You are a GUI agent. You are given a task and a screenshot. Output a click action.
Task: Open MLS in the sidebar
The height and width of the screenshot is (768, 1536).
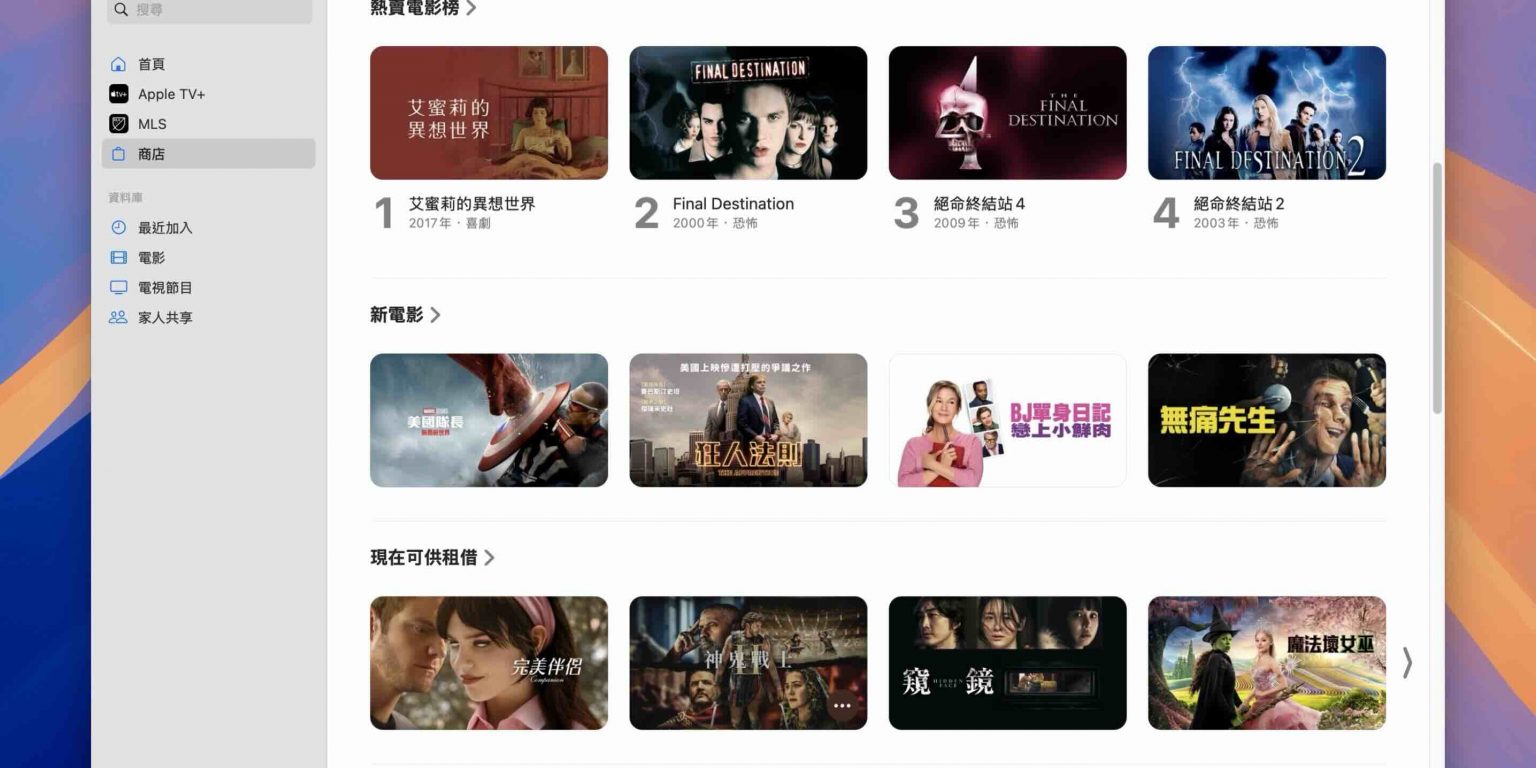[x=152, y=124]
